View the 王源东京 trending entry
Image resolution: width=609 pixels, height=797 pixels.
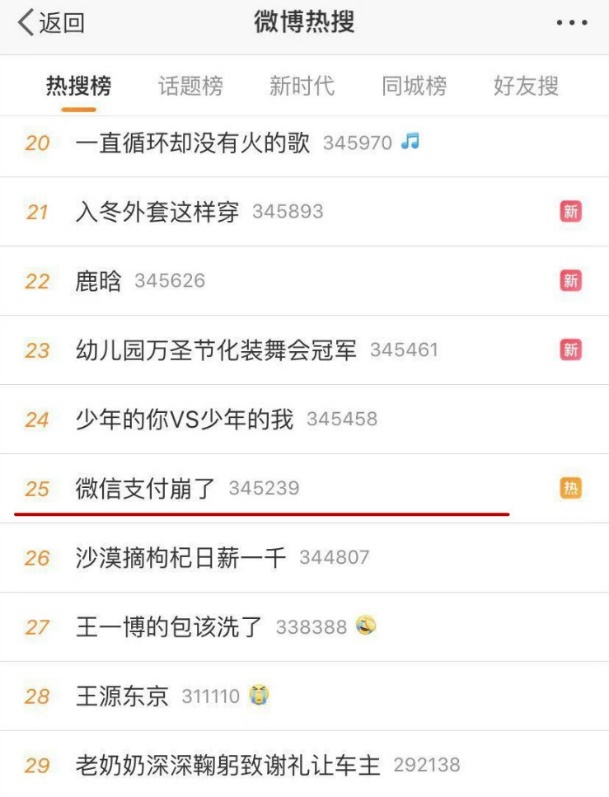click(x=122, y=696)
